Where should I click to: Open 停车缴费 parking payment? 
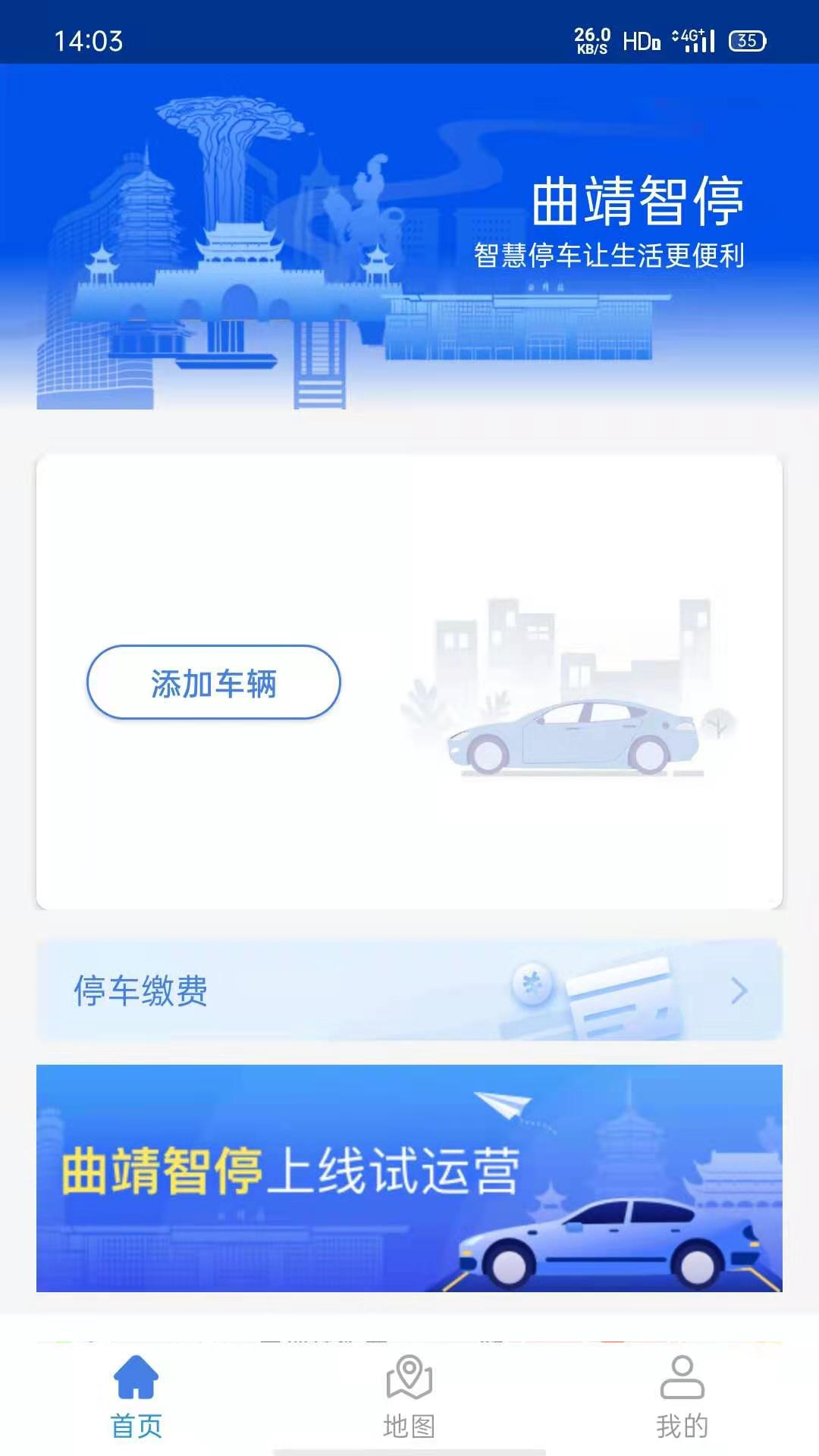click(409, 990)
